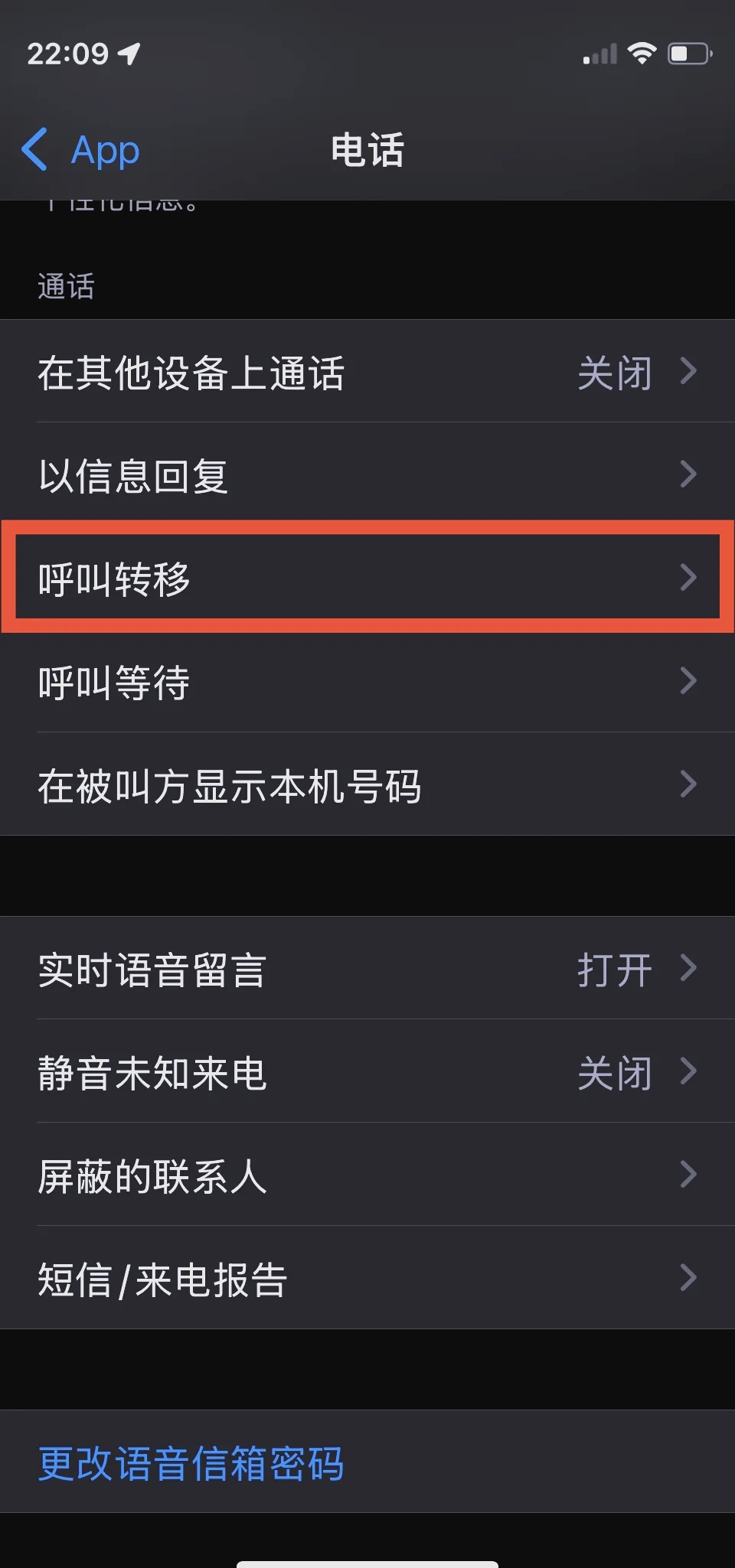Open 在其他设备上通话 settings

pyautogui.click(x=367, y=373)
